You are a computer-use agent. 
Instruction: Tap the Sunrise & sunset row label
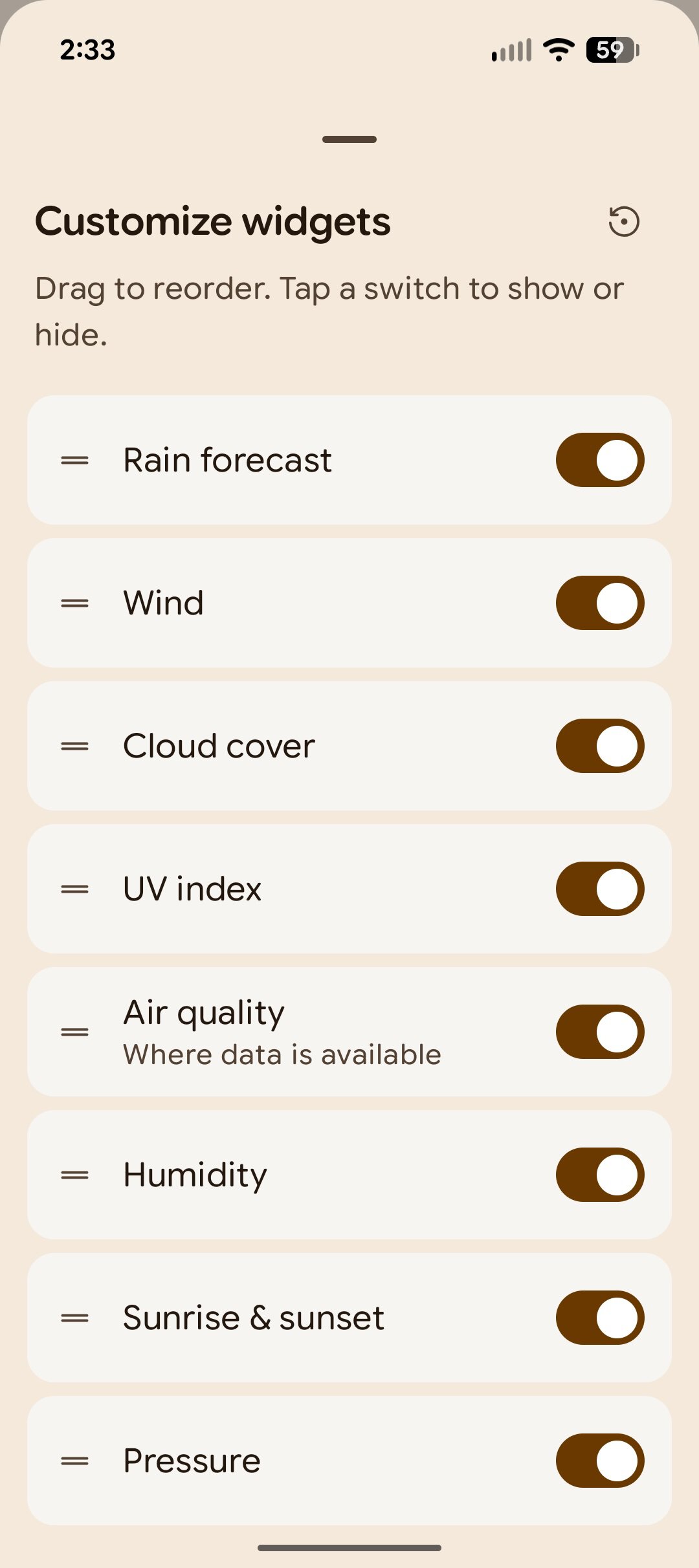click(253, 1318)
